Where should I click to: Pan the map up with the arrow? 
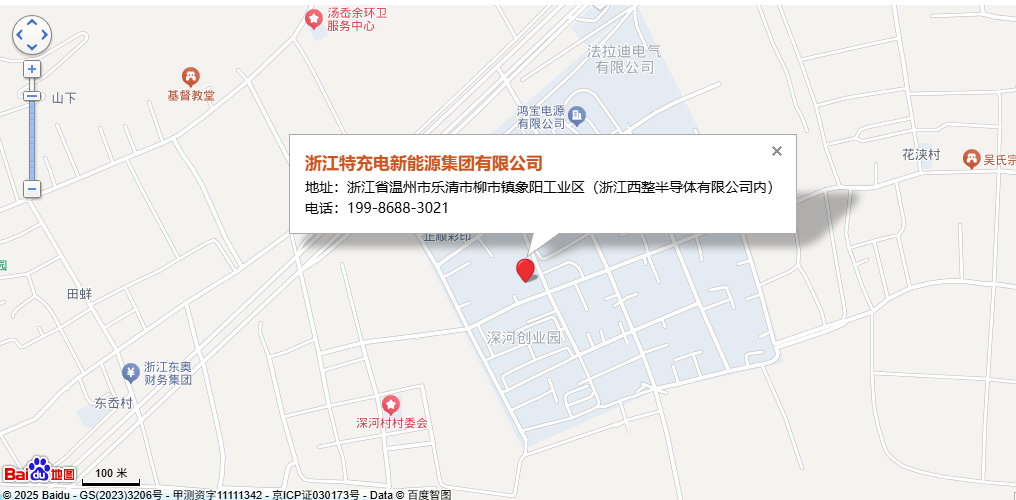pos(32,23)
